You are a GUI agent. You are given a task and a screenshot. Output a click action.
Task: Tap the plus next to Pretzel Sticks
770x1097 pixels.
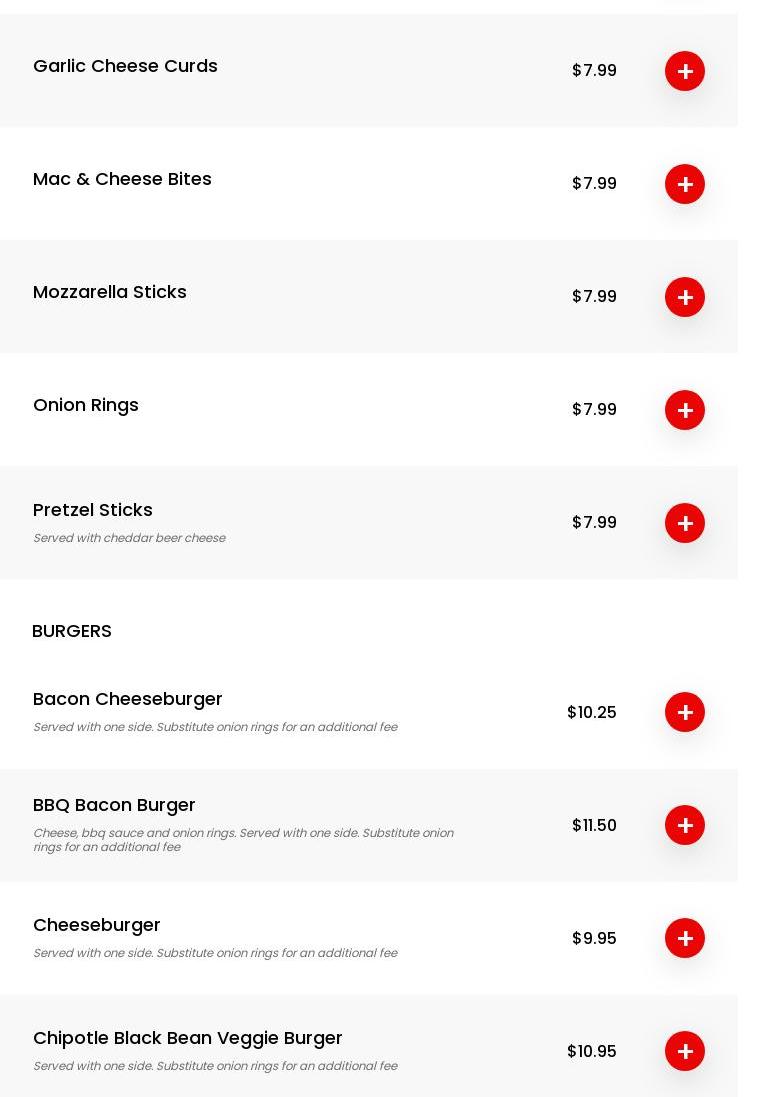click(x=685, y=523)
